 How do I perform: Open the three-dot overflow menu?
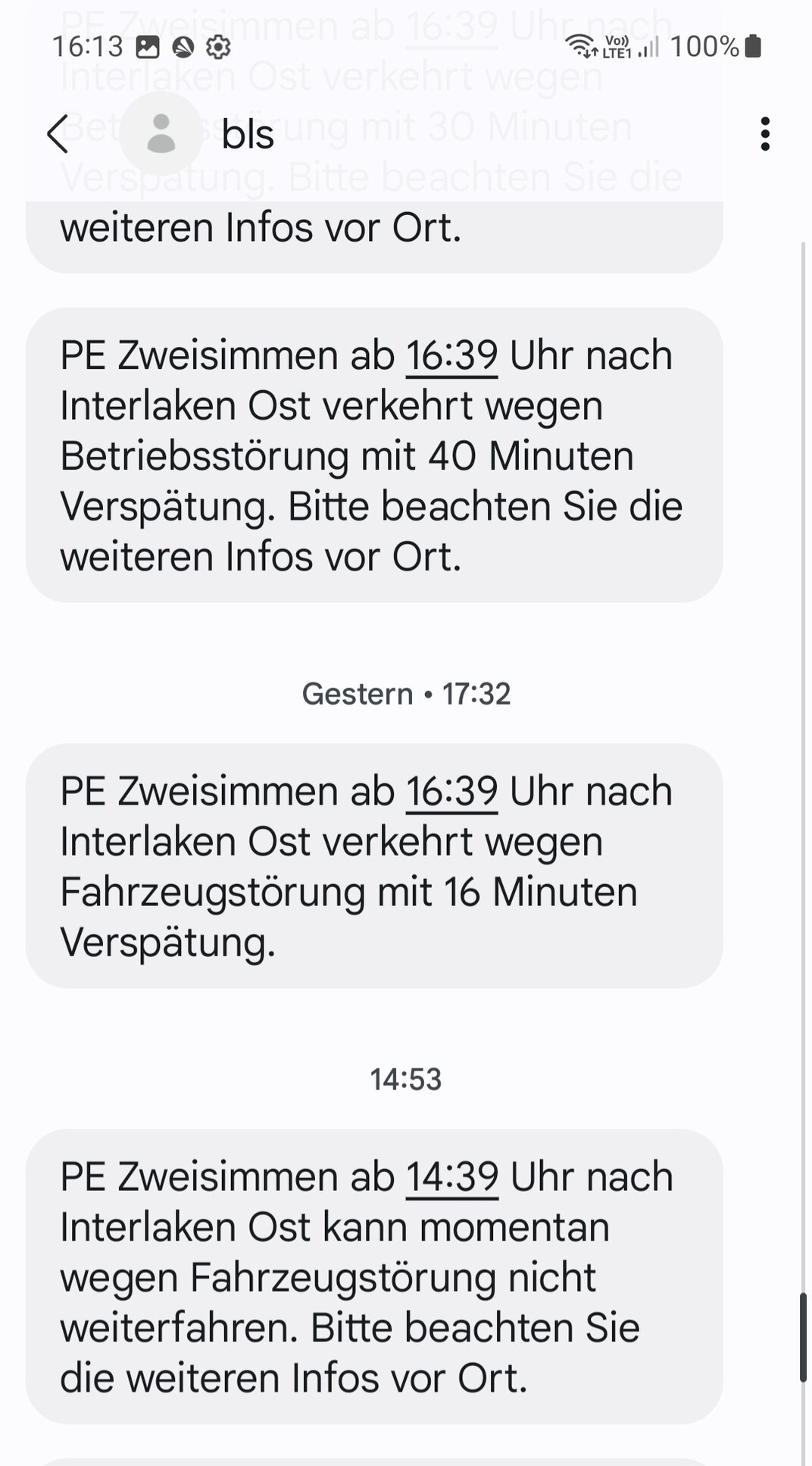coord(765,134)
